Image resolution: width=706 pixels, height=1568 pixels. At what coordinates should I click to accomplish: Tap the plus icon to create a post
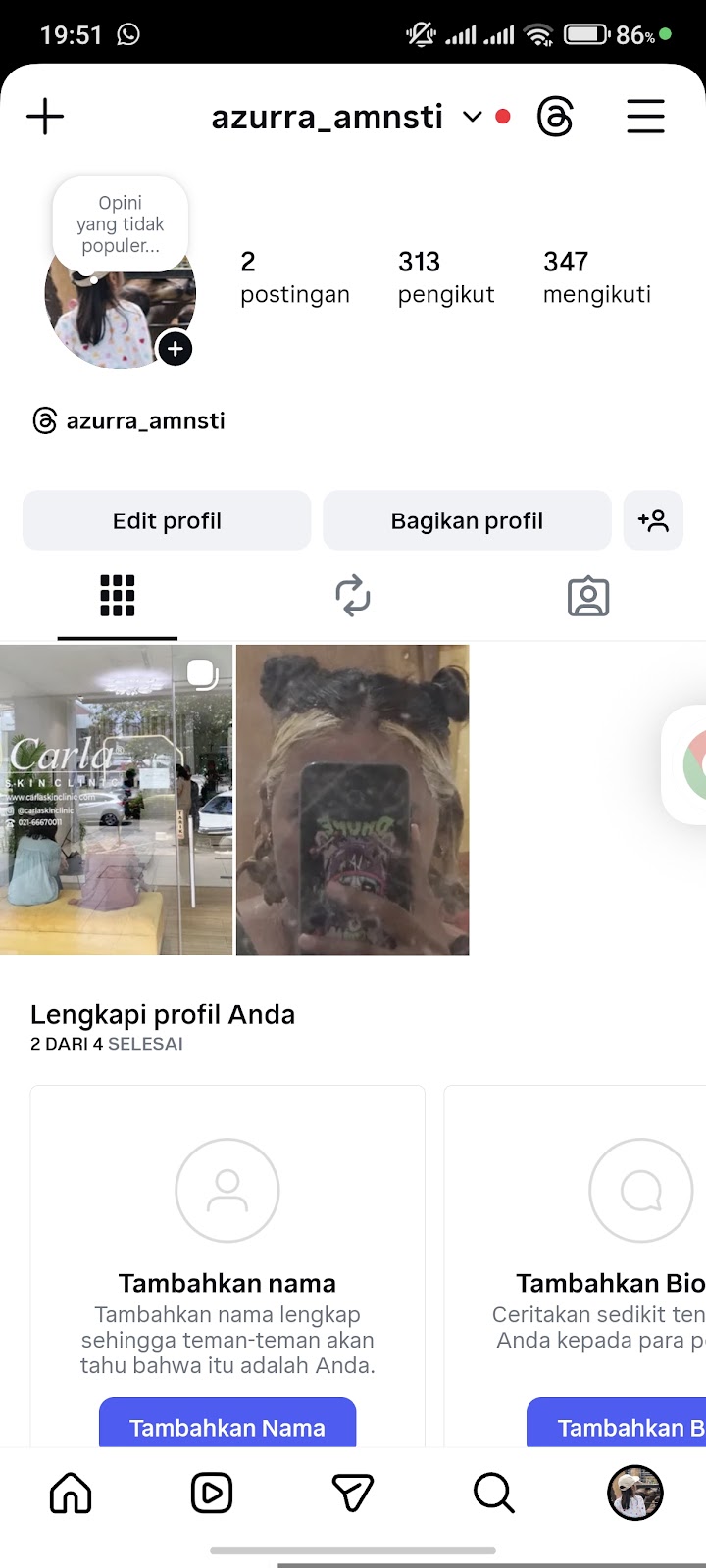pyautogui.click(x=45, y=117)
